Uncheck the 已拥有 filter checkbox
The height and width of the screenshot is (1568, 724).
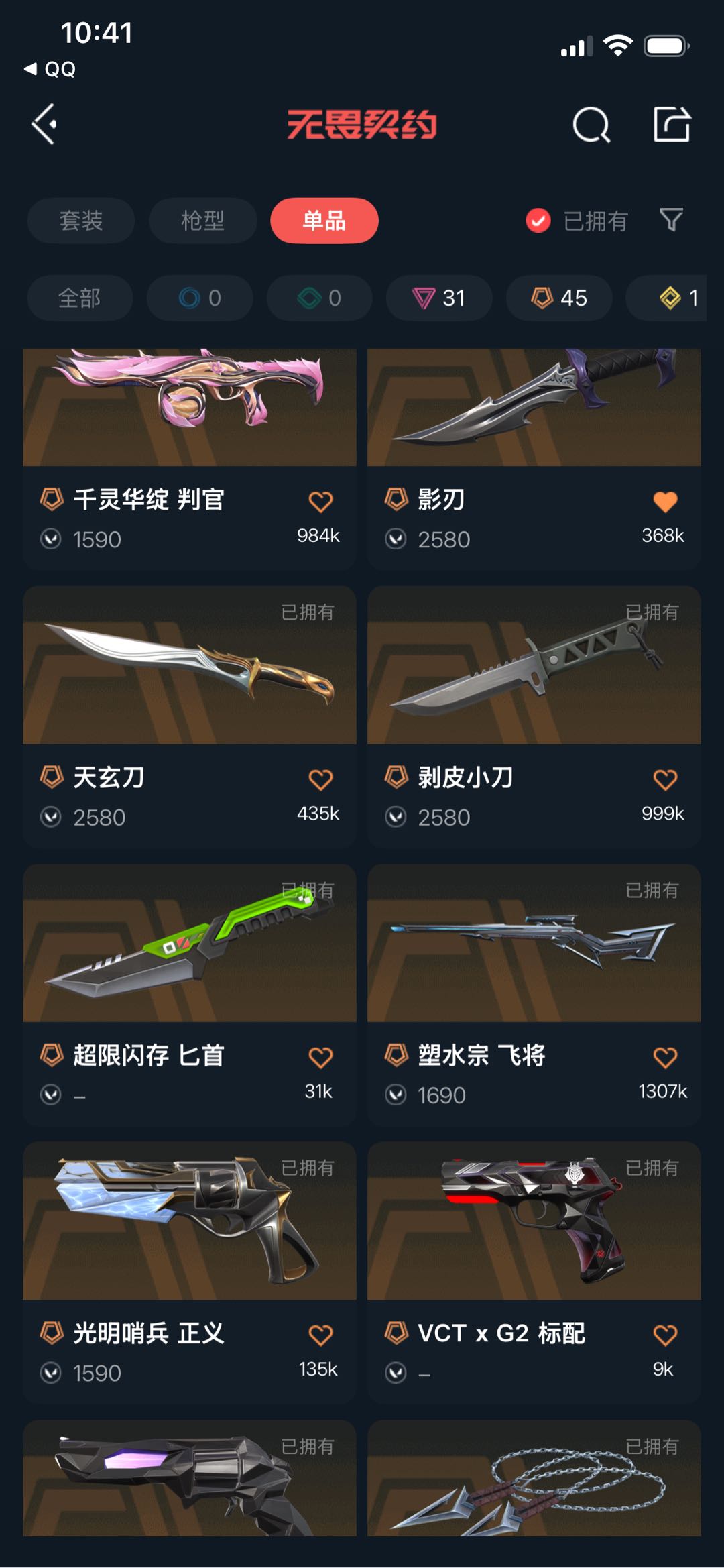click(x=538, y=221)
